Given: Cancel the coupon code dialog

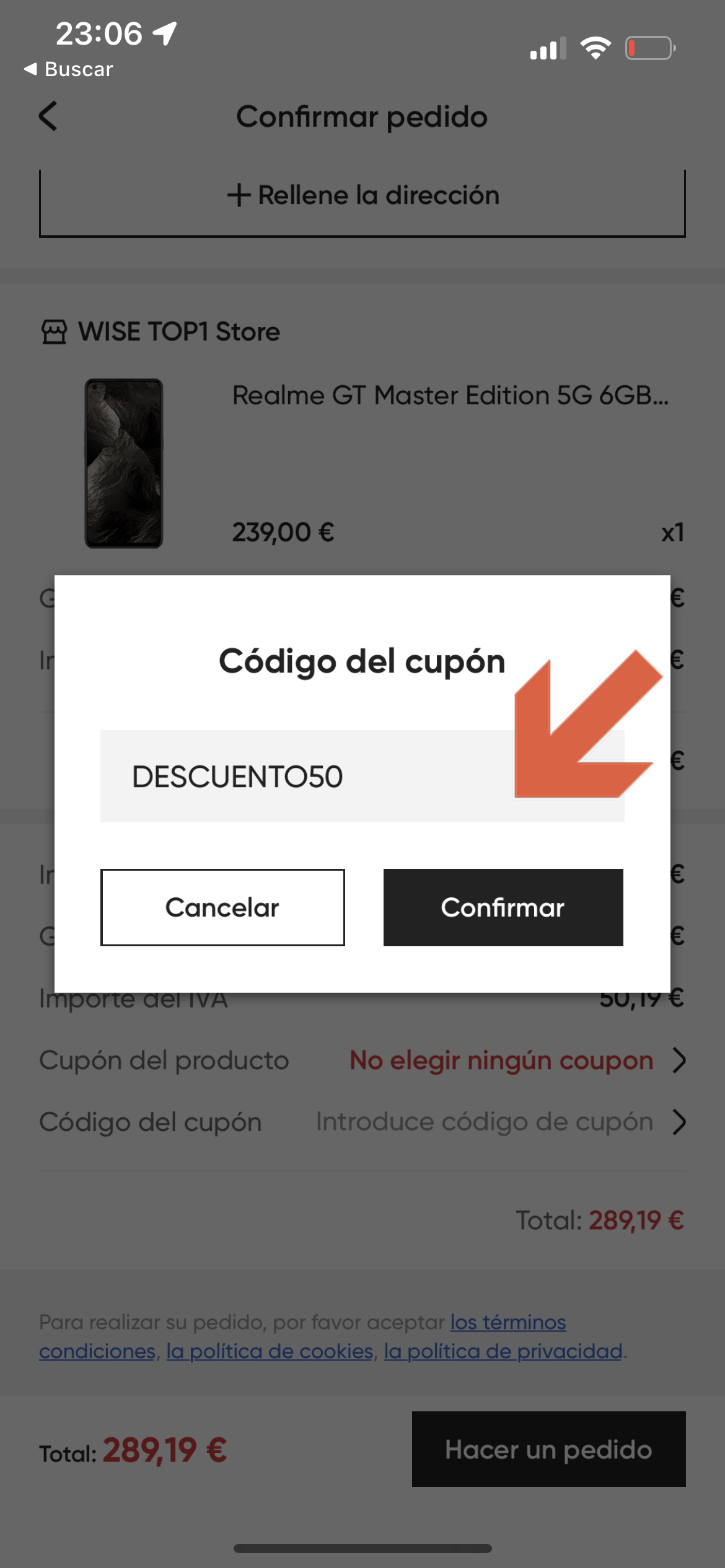Looking at the screenshot, I should point(222,907).
